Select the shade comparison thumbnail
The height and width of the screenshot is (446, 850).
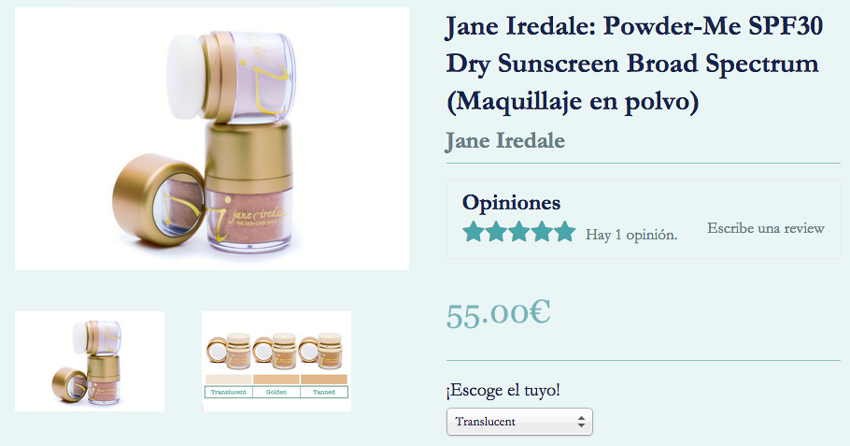pos(276,361)
